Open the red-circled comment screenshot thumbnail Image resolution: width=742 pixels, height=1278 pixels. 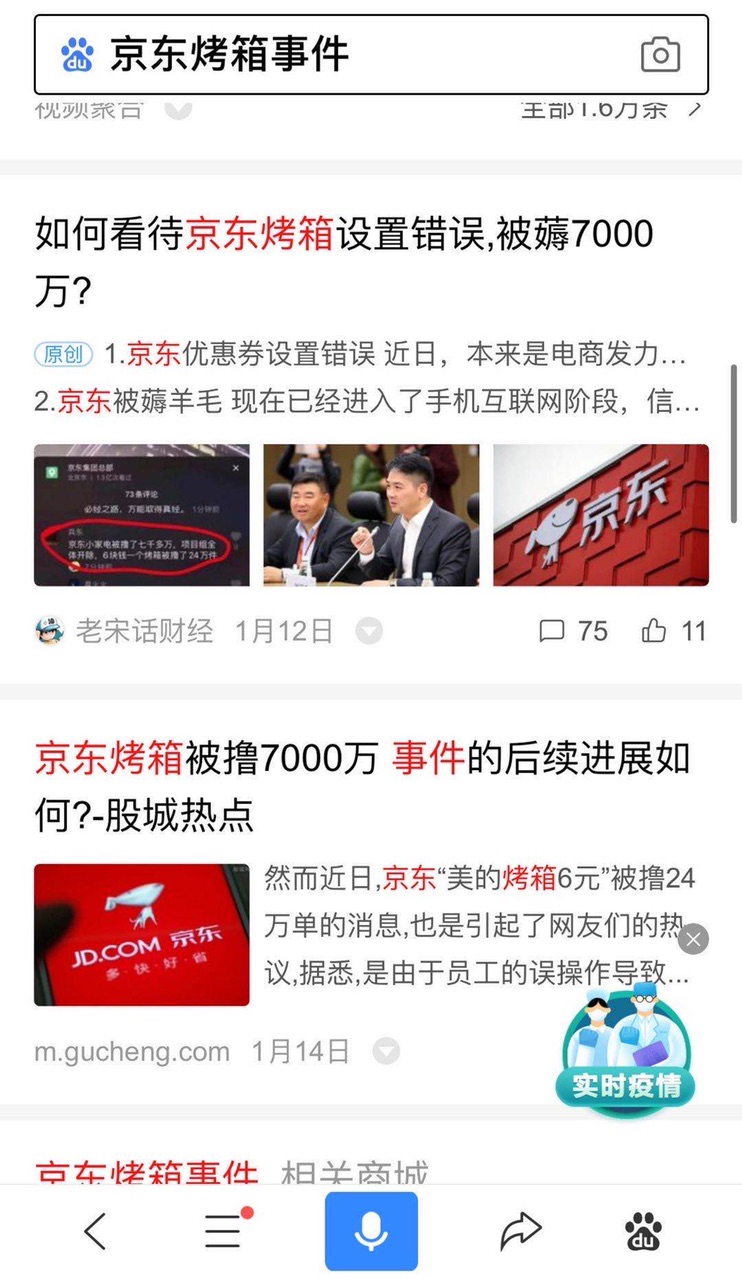pos(141,515)
